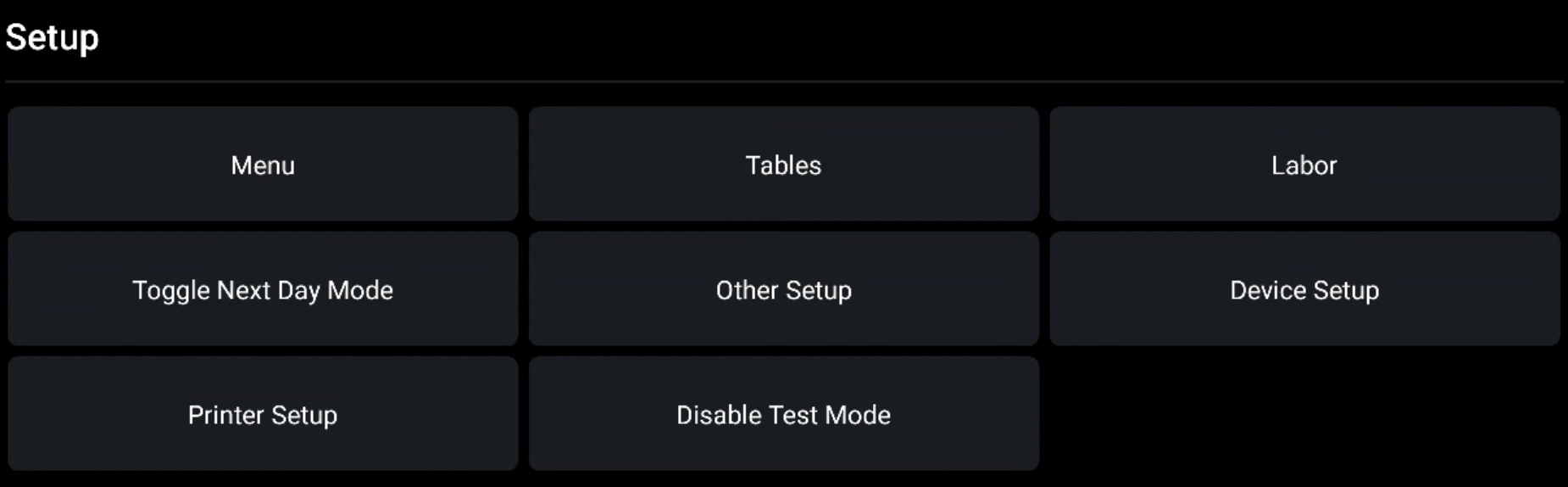Toggle Next Day Mode
1568x487 pixels.
click(x=263, y=289)
